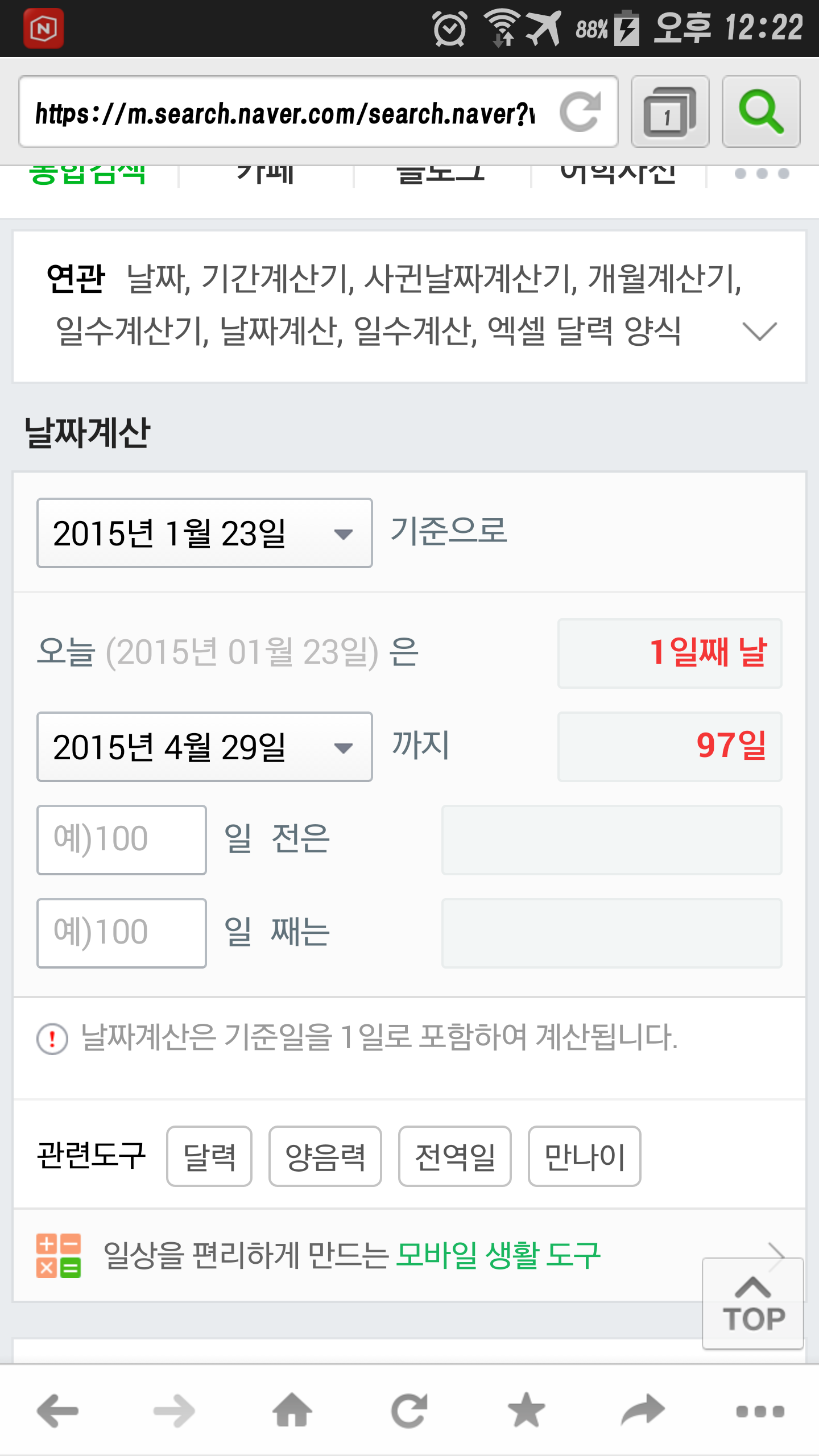This screenshot has height=1456, width=819.
Task: Go back using bottom toolbar arrow
Action: (x=57, y=1410)
